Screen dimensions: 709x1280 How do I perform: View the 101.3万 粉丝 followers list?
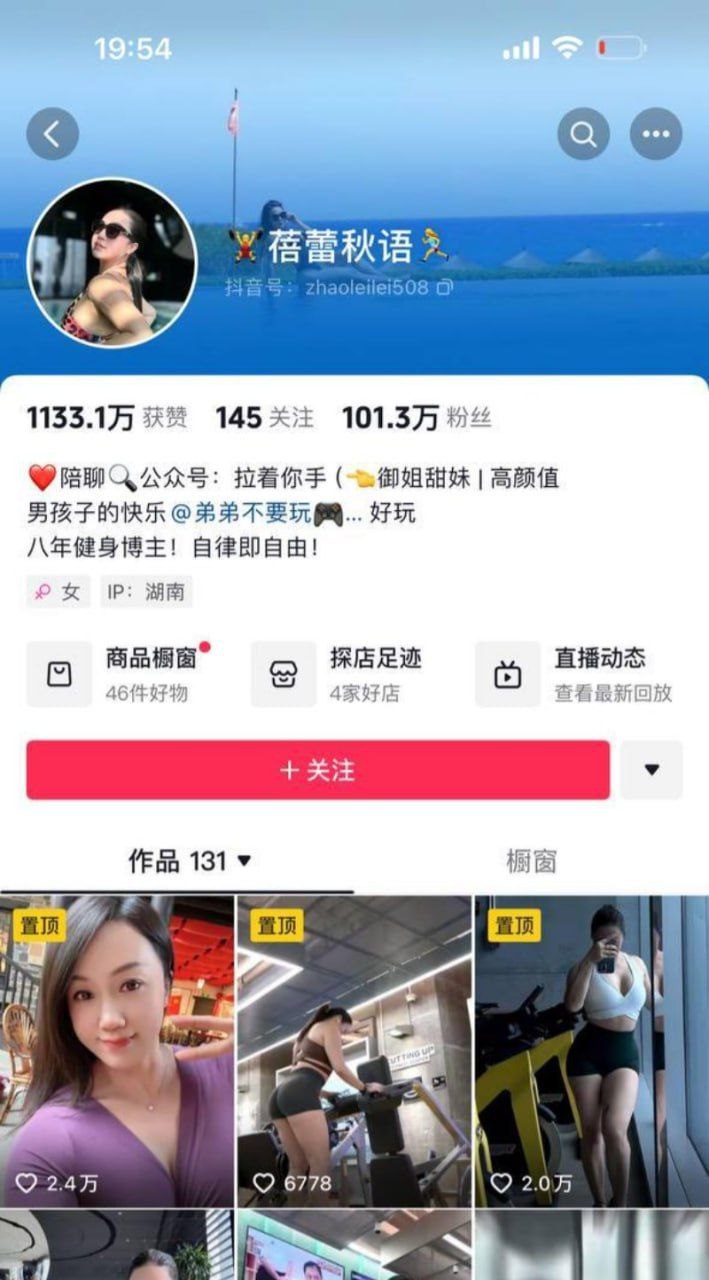tap(416, 418)
